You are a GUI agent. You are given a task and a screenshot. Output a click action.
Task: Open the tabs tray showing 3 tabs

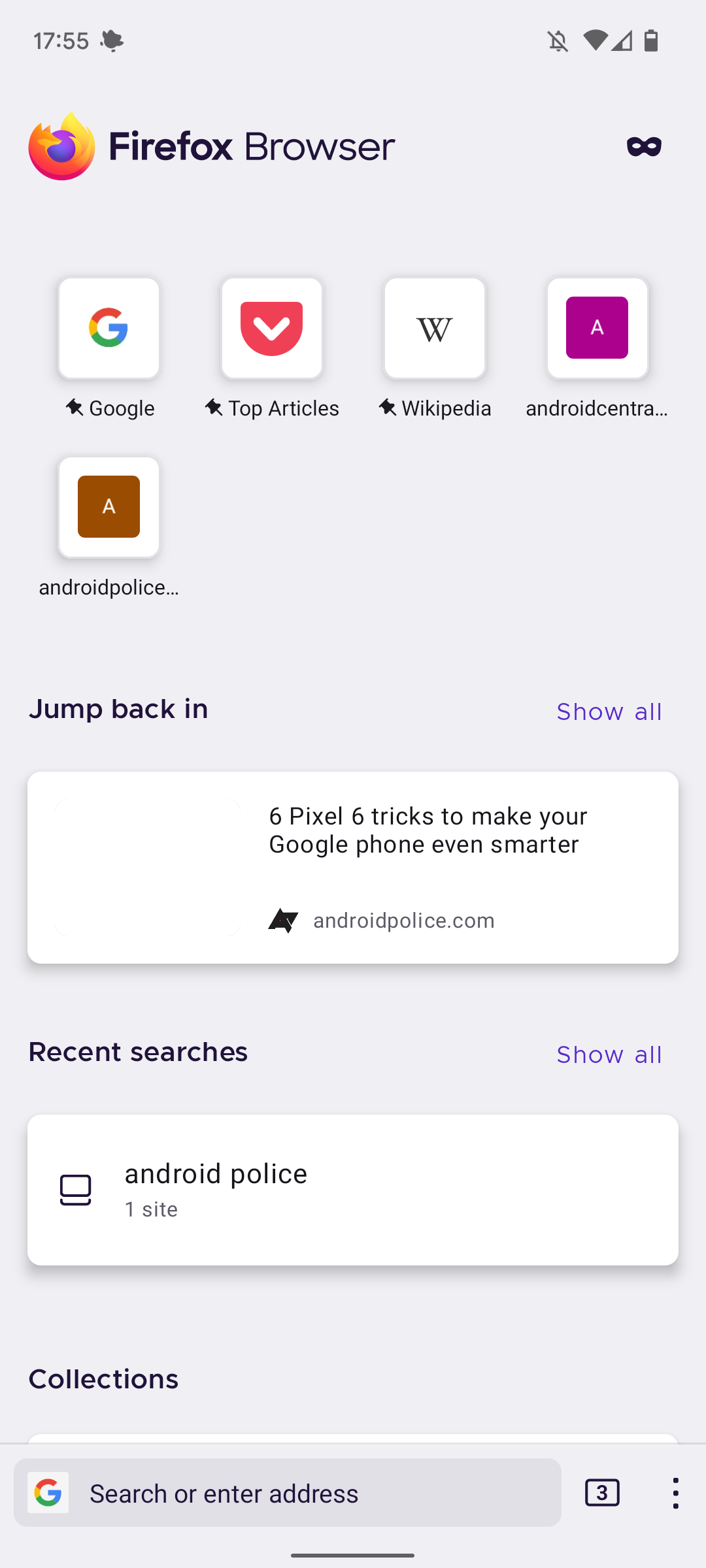[x=602, y=1493]
